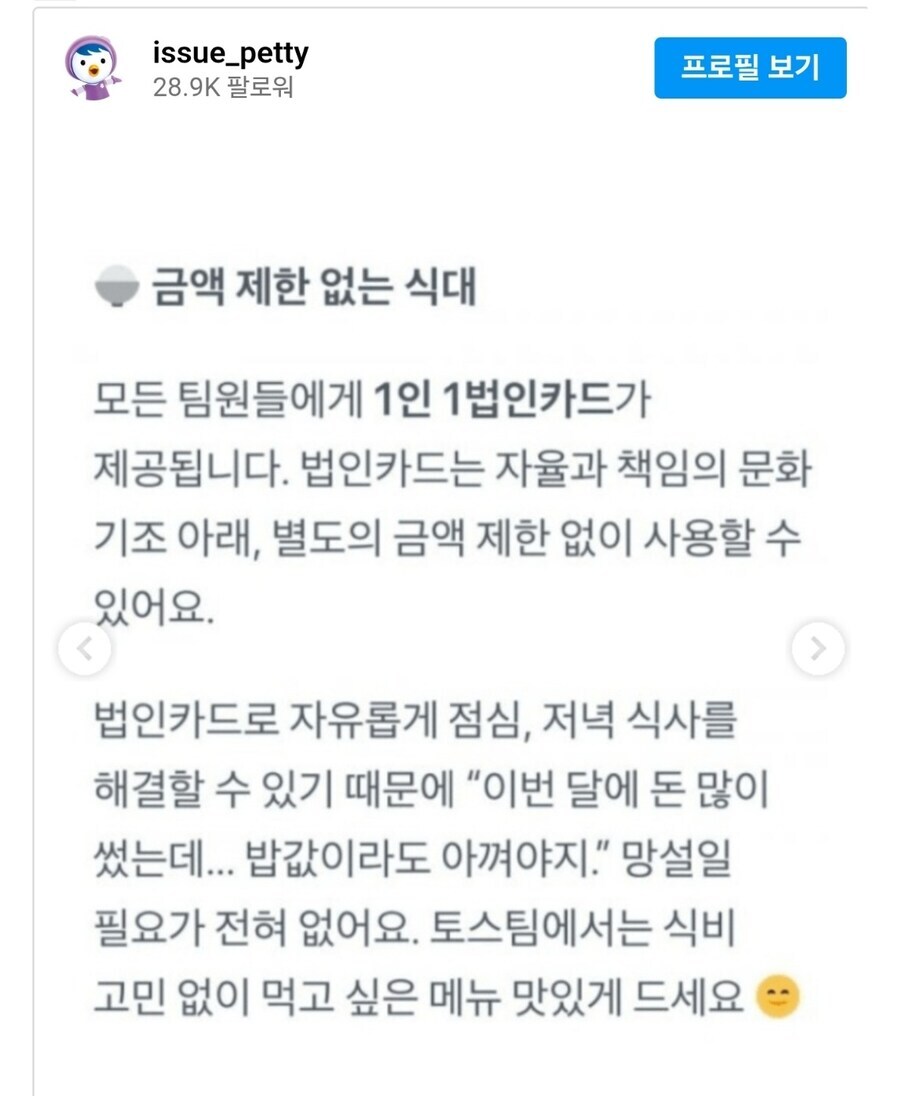Open the profile via 프로필 보기 button
This screenshot has height=1096, width=900.
(748, 67)
